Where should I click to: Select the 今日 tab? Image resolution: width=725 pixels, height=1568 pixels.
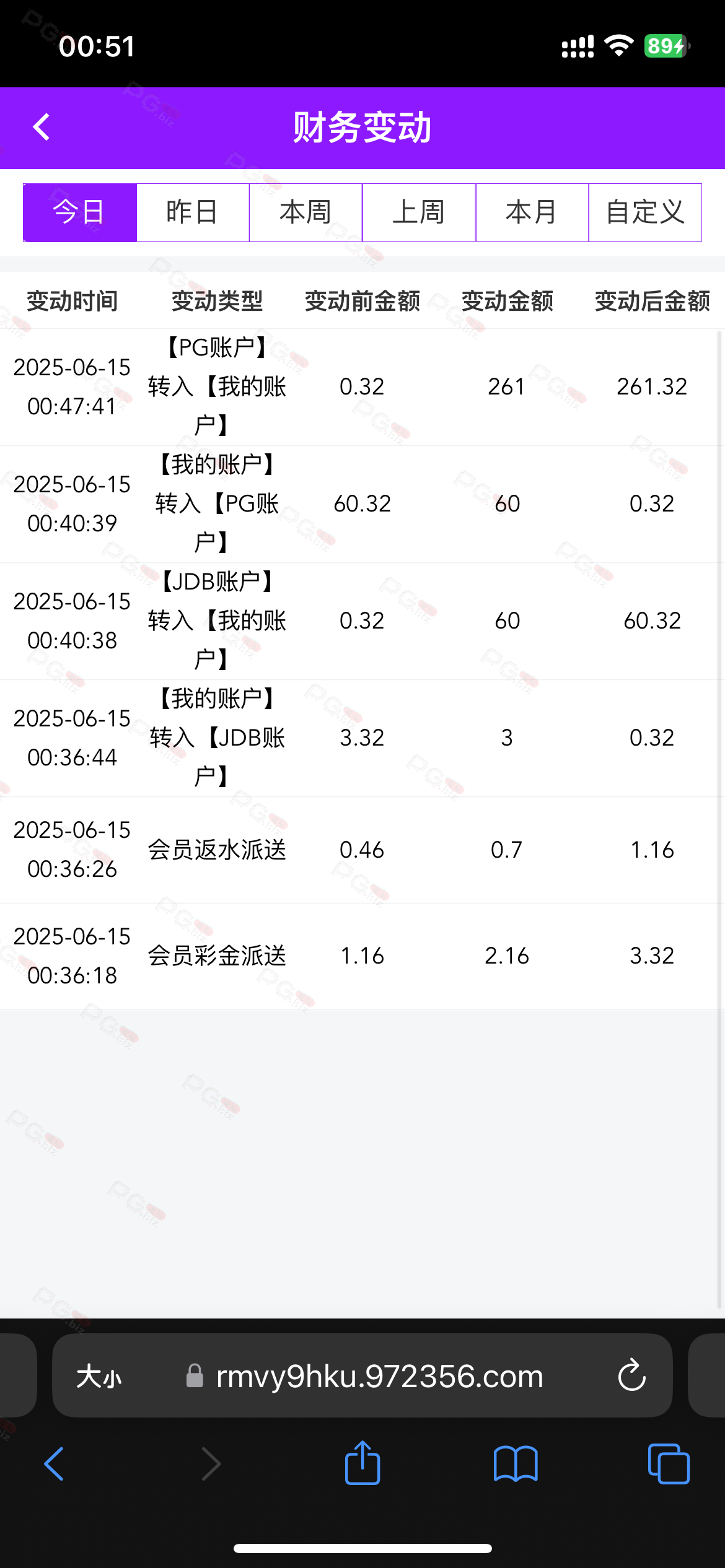80,212
